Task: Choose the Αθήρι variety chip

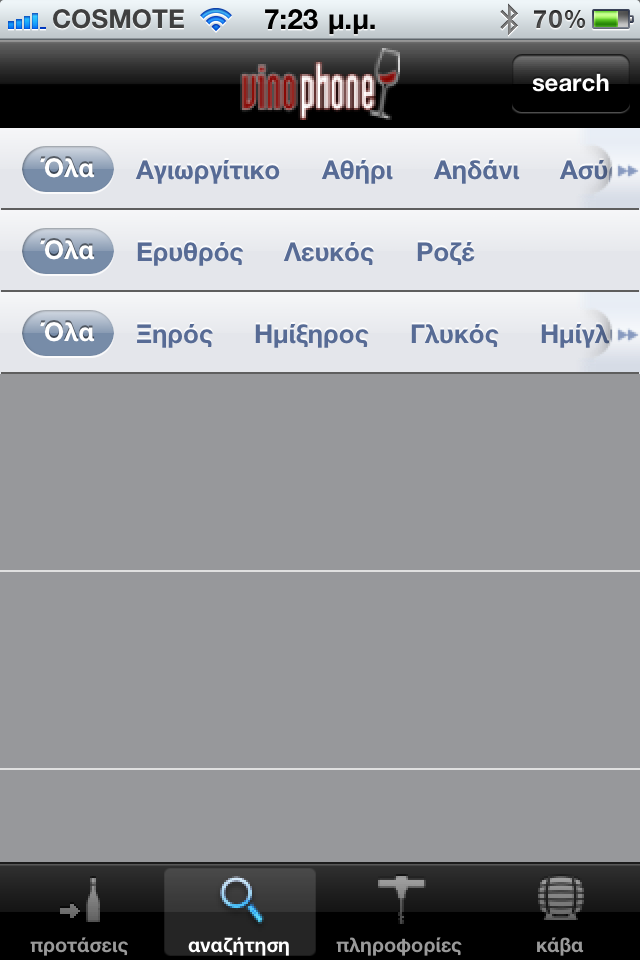Action: tap(357, 171)
